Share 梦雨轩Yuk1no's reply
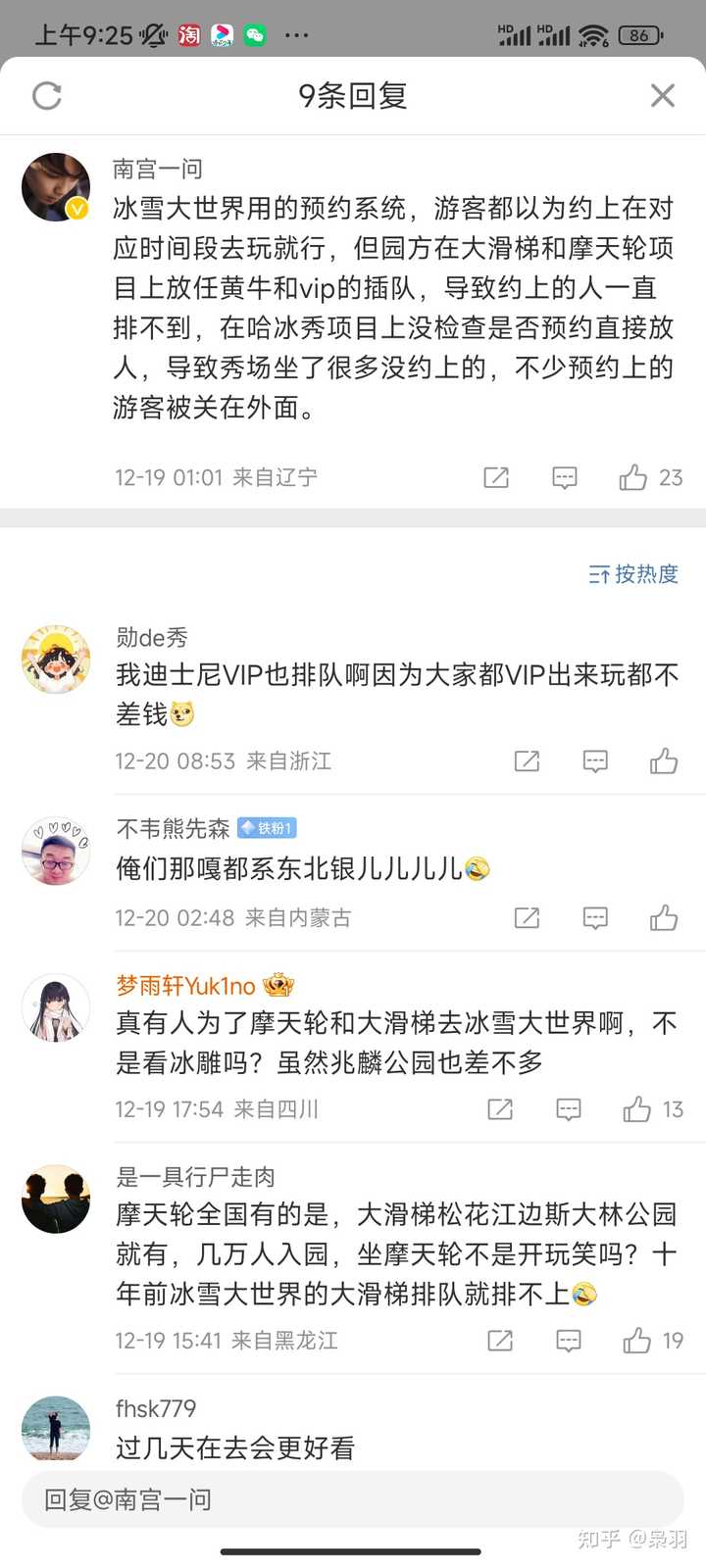The height and width of the screenshot is (1568, 706). [x=500, y=1108]
